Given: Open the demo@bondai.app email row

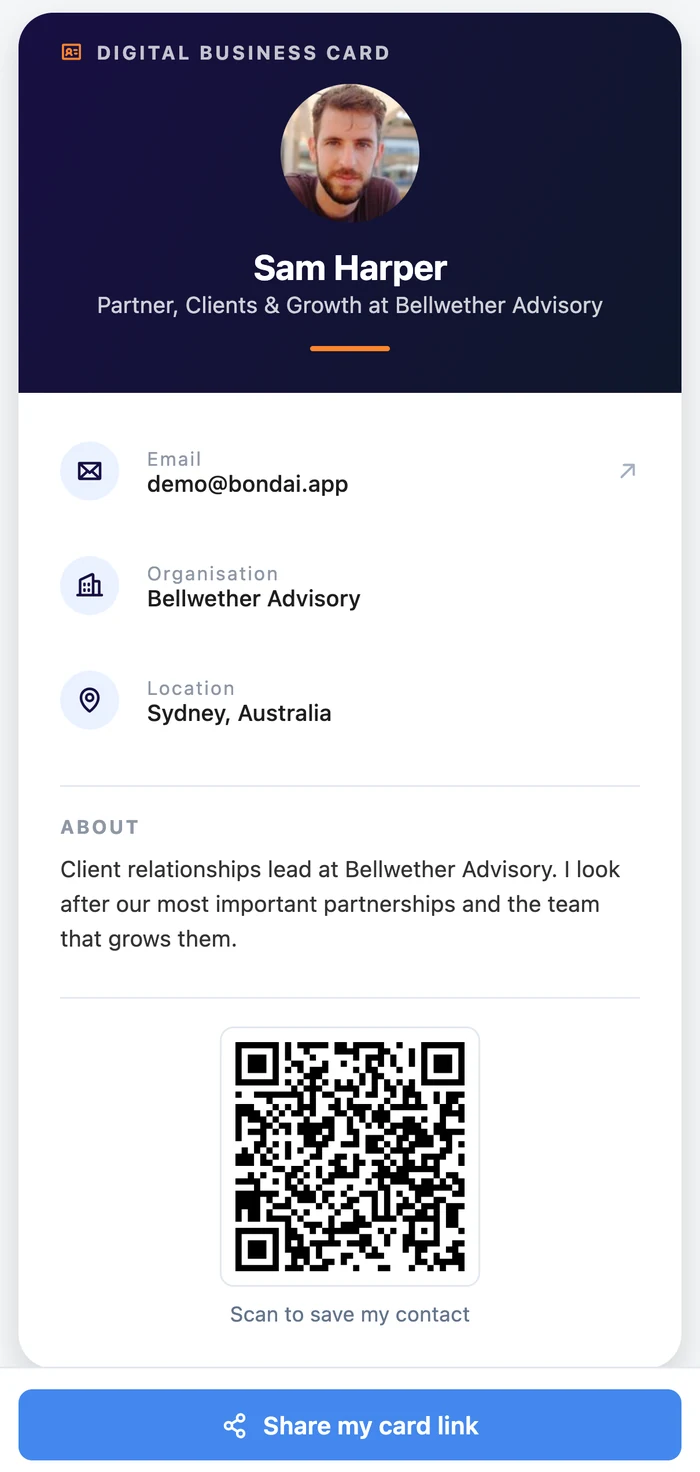Looking at the screenshot, I should (350, 471).
